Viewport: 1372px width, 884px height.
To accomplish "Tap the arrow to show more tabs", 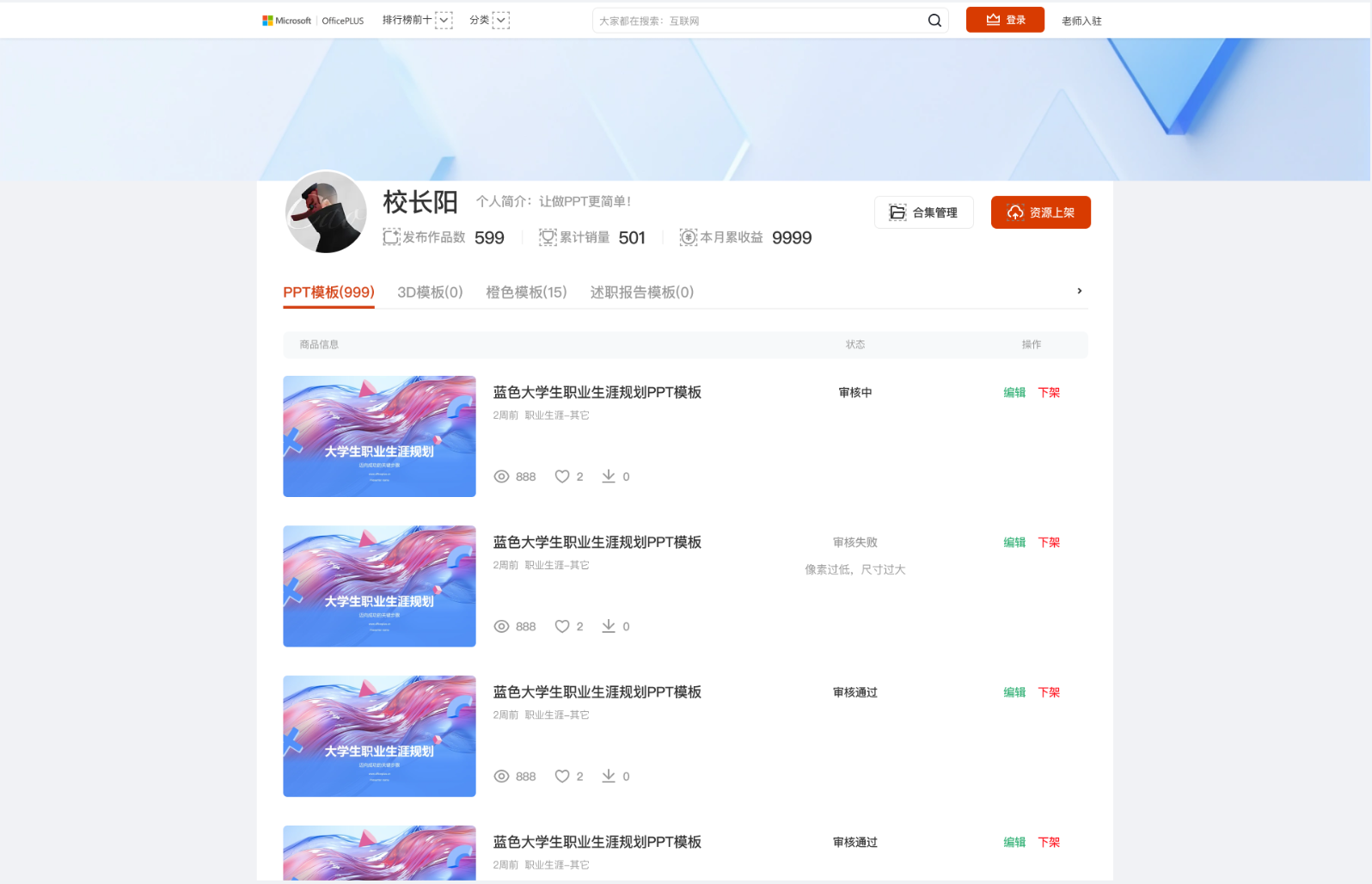I will click(1080, 291).
